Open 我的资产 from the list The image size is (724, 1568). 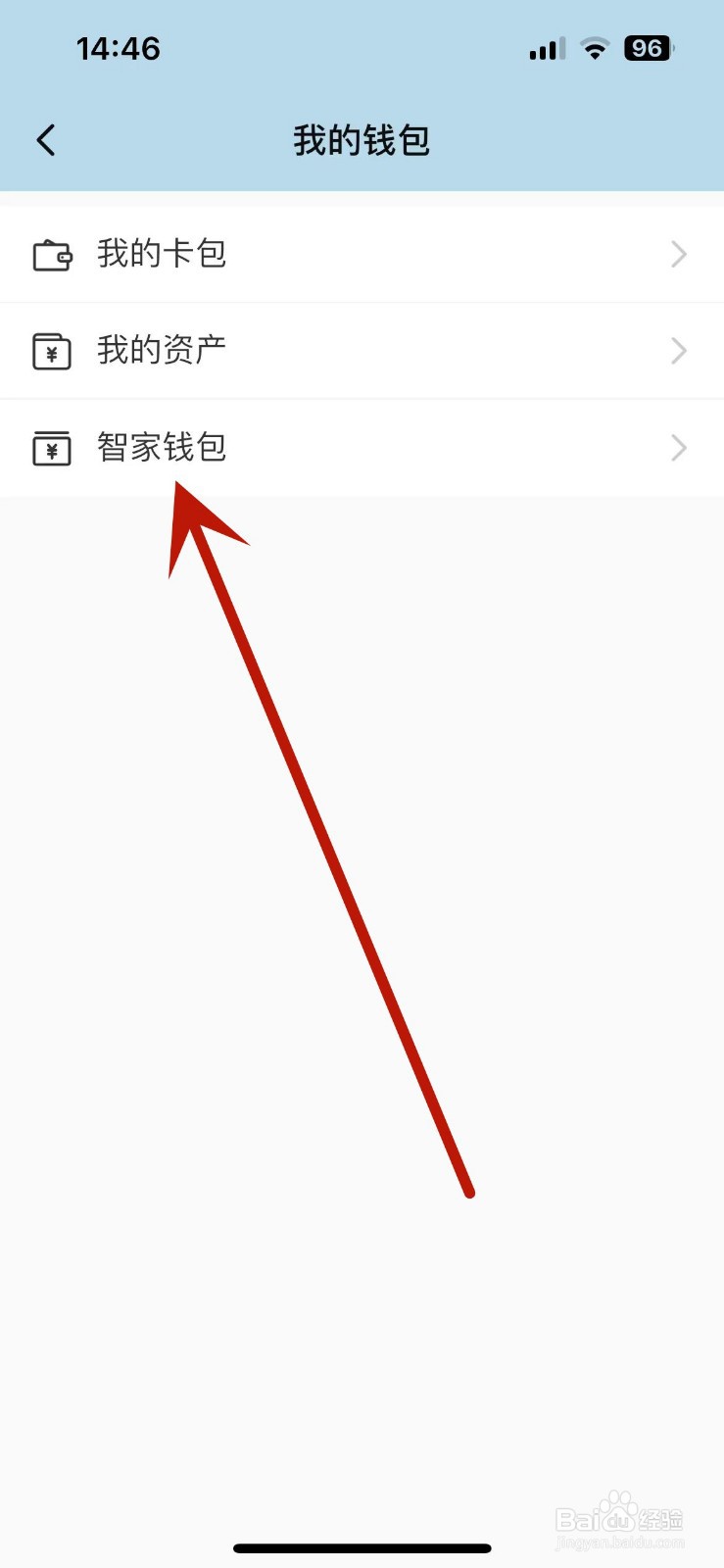pyautogui.click(x=163, y=350)
